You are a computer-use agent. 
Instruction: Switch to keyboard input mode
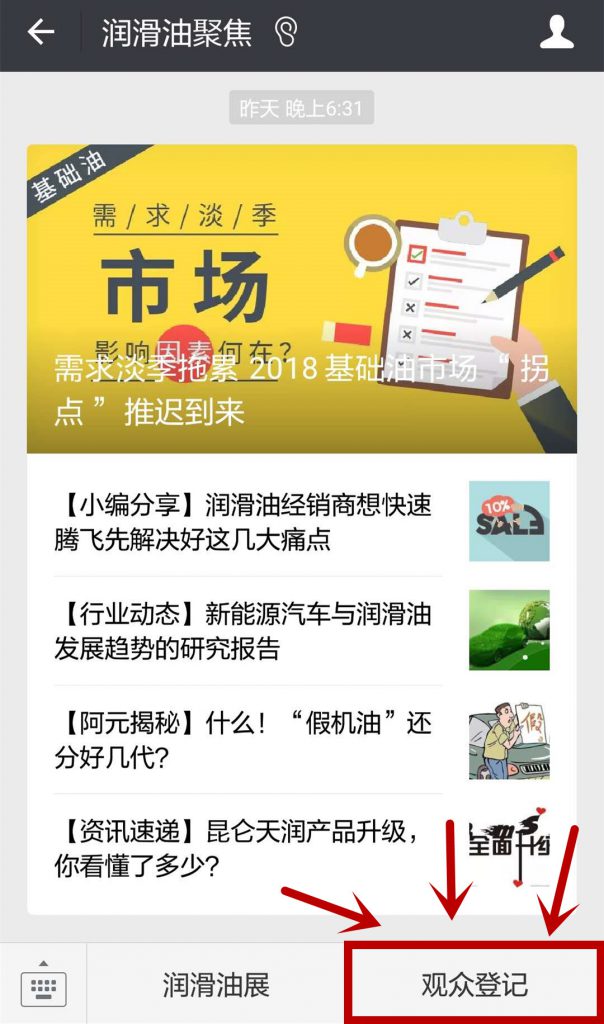[x=43, y=985]
